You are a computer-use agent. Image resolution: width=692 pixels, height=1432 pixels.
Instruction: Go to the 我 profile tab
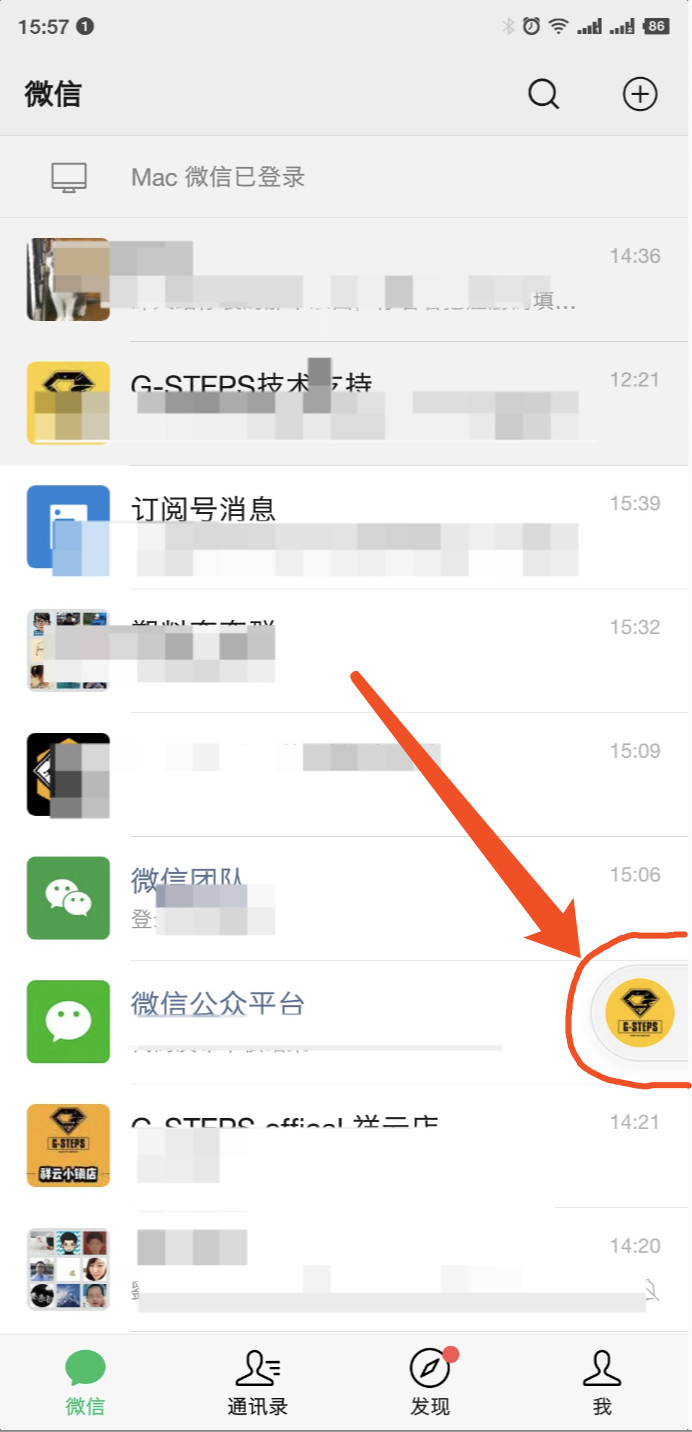click(602, 1382)
